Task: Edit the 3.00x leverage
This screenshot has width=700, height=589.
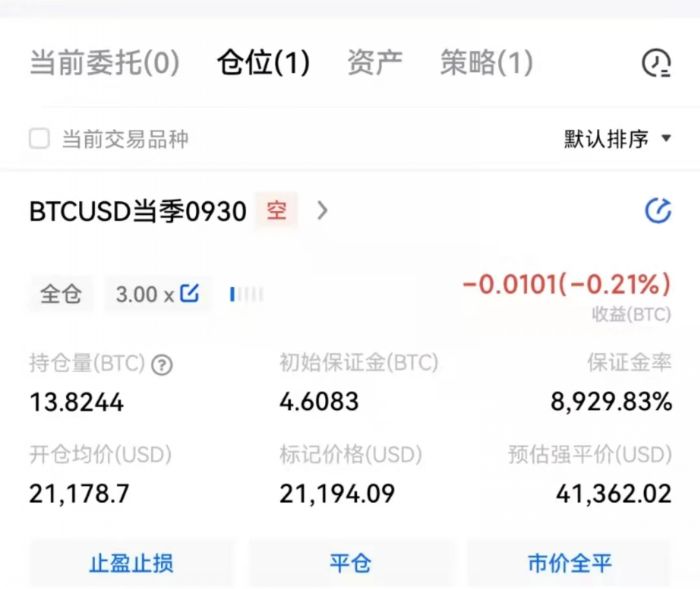Action: click(x=189, y=294)
